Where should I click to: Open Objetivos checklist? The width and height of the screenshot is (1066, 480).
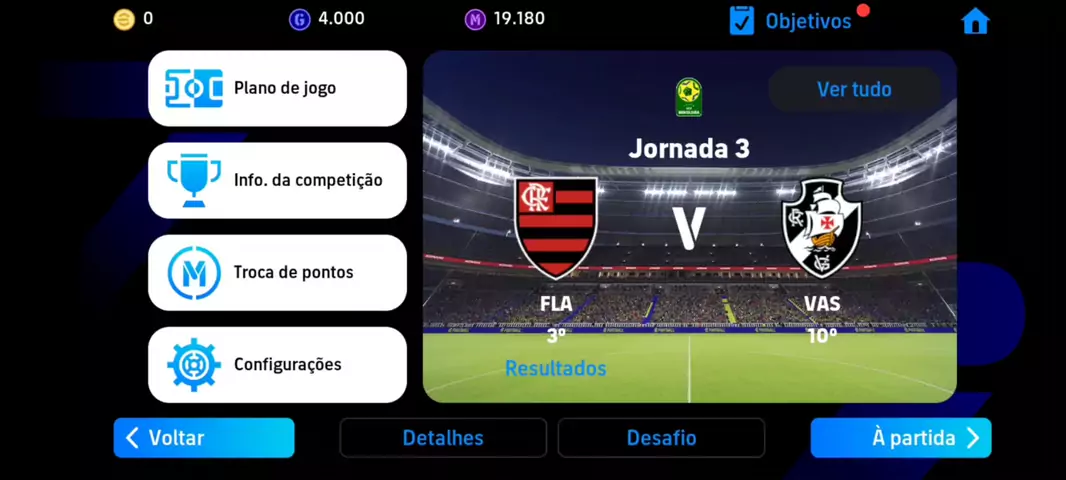pos(792,20)
